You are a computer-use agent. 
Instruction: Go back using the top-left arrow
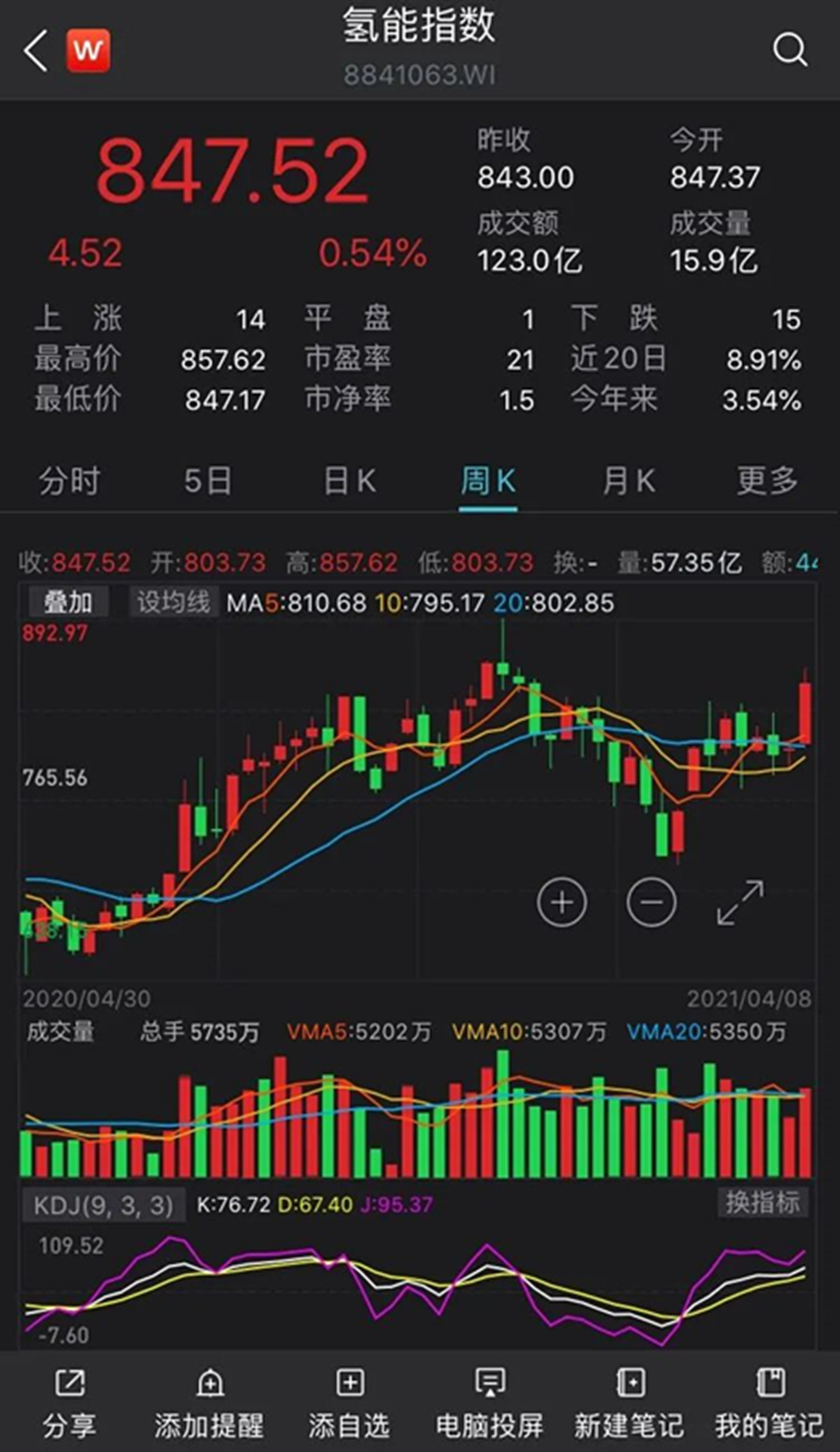(35, 50)
